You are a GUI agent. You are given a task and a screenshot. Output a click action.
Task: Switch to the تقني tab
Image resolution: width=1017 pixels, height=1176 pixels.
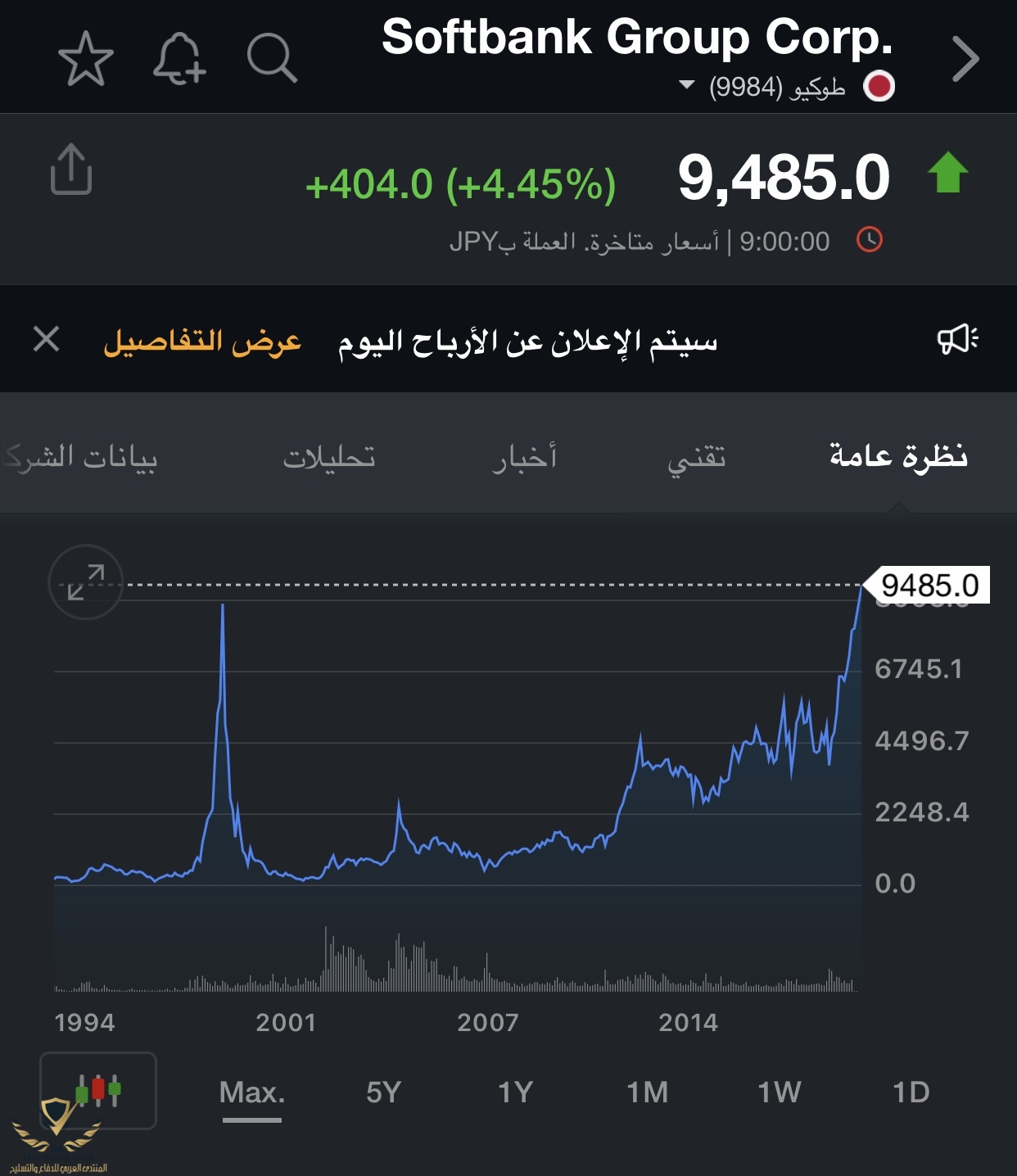(x=697, y=456)
